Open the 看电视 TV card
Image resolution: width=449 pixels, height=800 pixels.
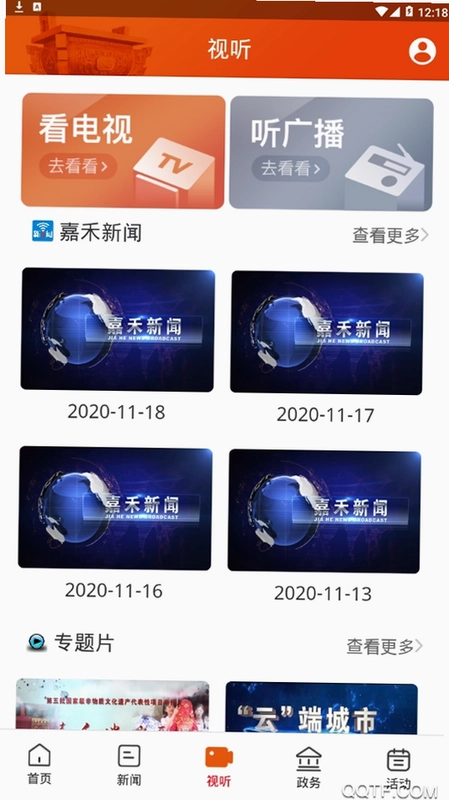pyautogui.click(x=123, y=151)
